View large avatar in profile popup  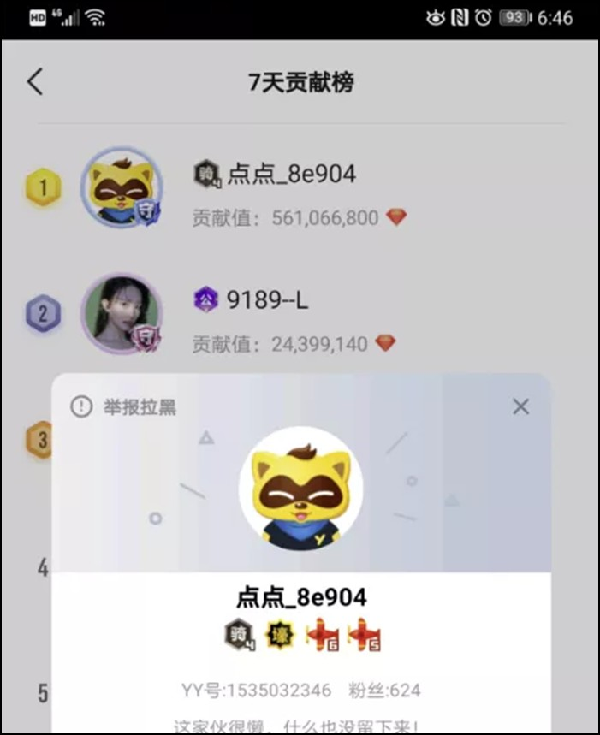pos(301,488)
